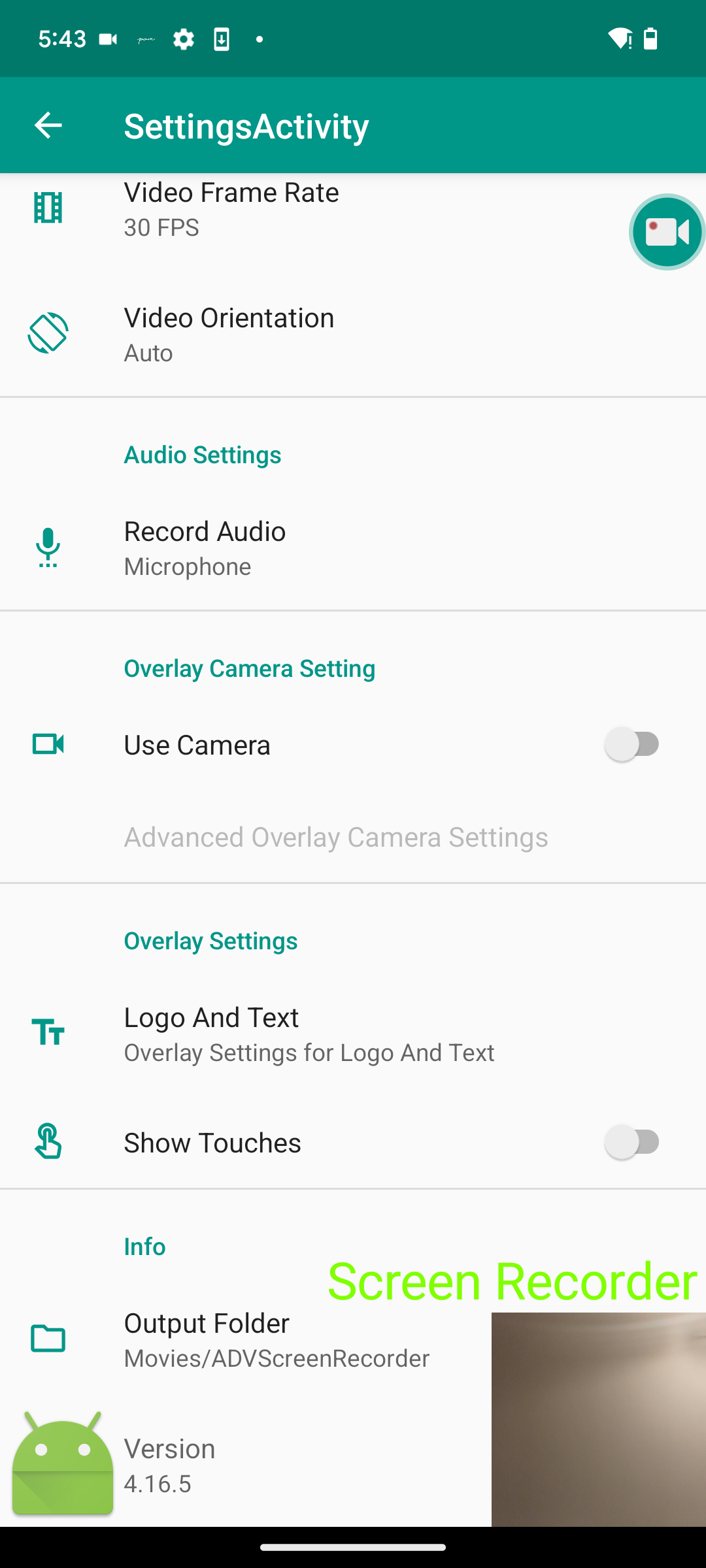Click the Use Camera camcorder icon
The height and width of the screenshot is (1568, 706).
(48, 744)
